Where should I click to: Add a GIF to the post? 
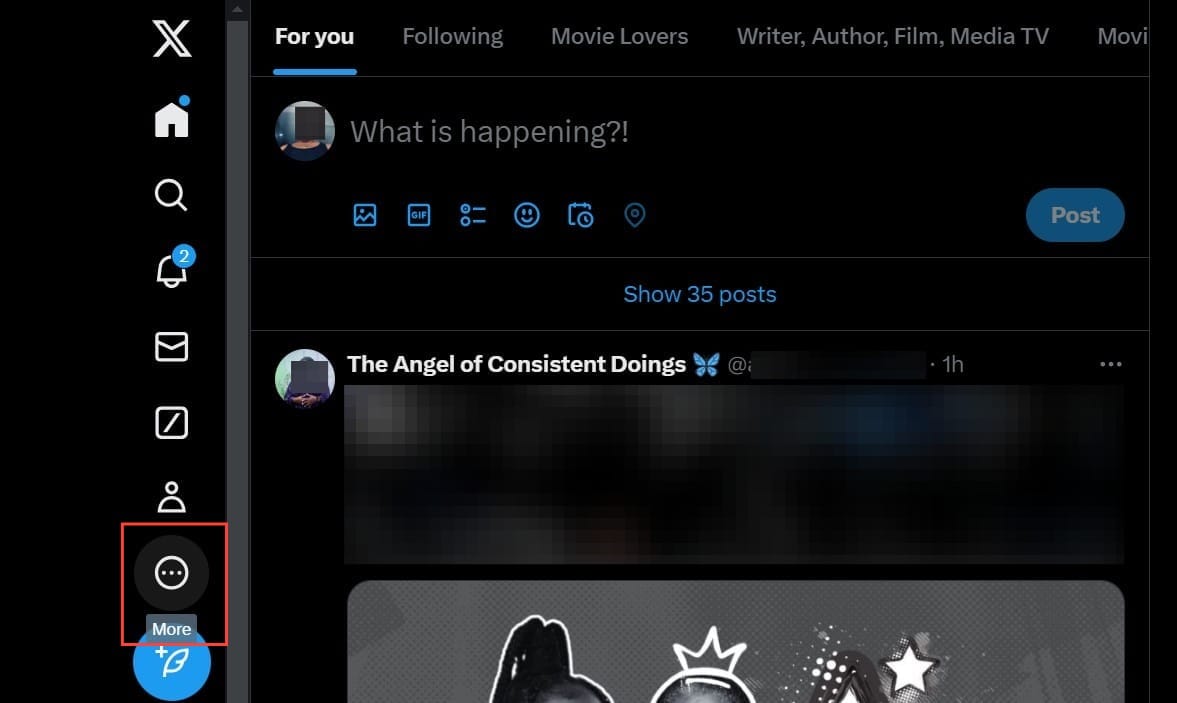tap(419, 215)
